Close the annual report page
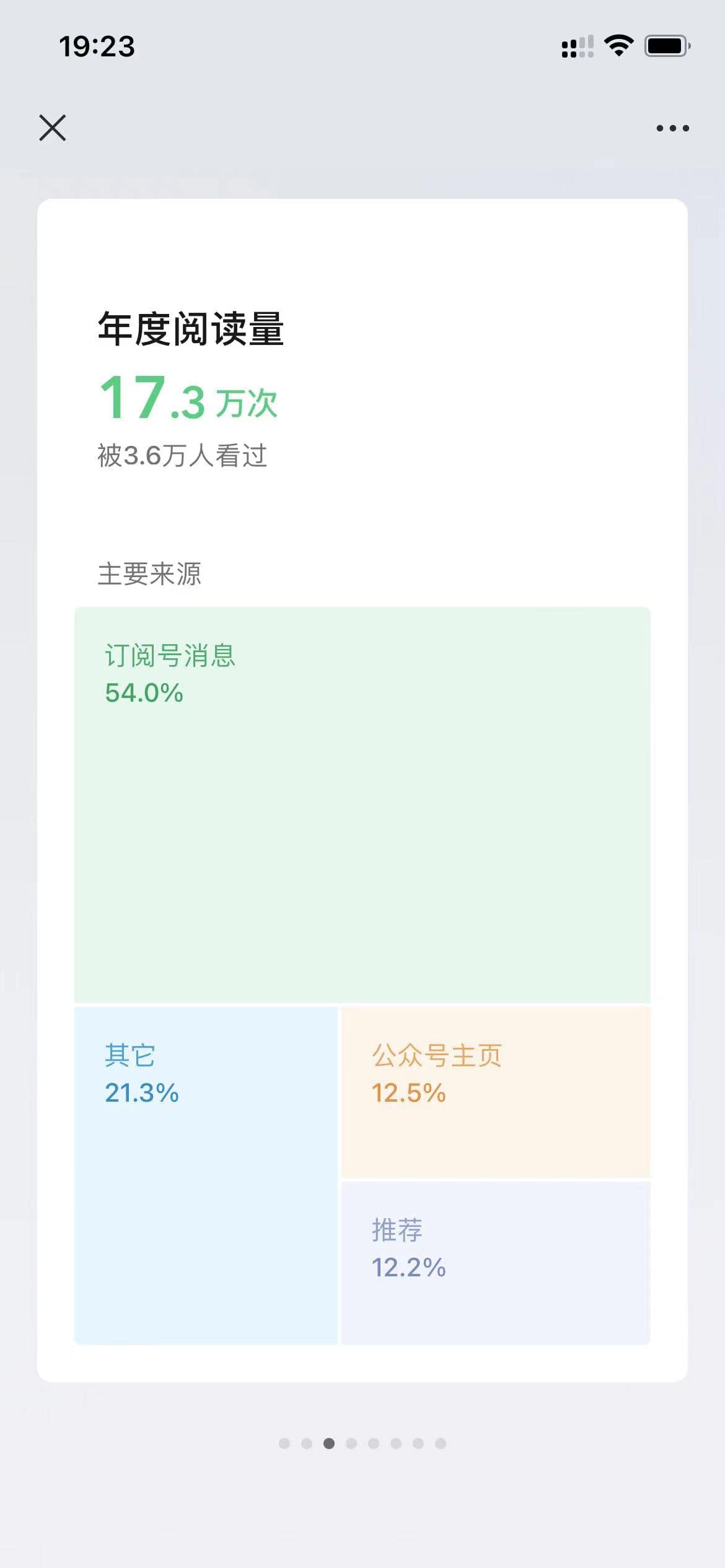The image size is (725, 1568). (53, 128)
